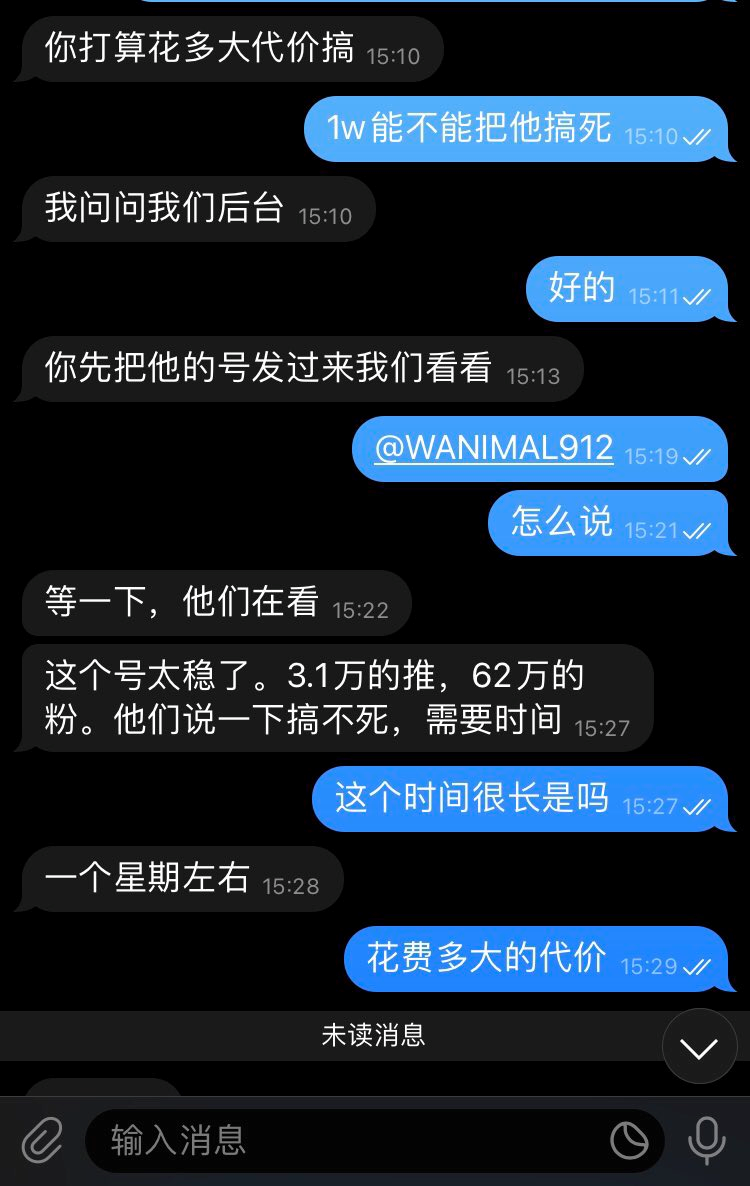This screenshot has height=1186, width=750.
Task: Focus the 输入消息 message field
Action: pos(340,1140)
